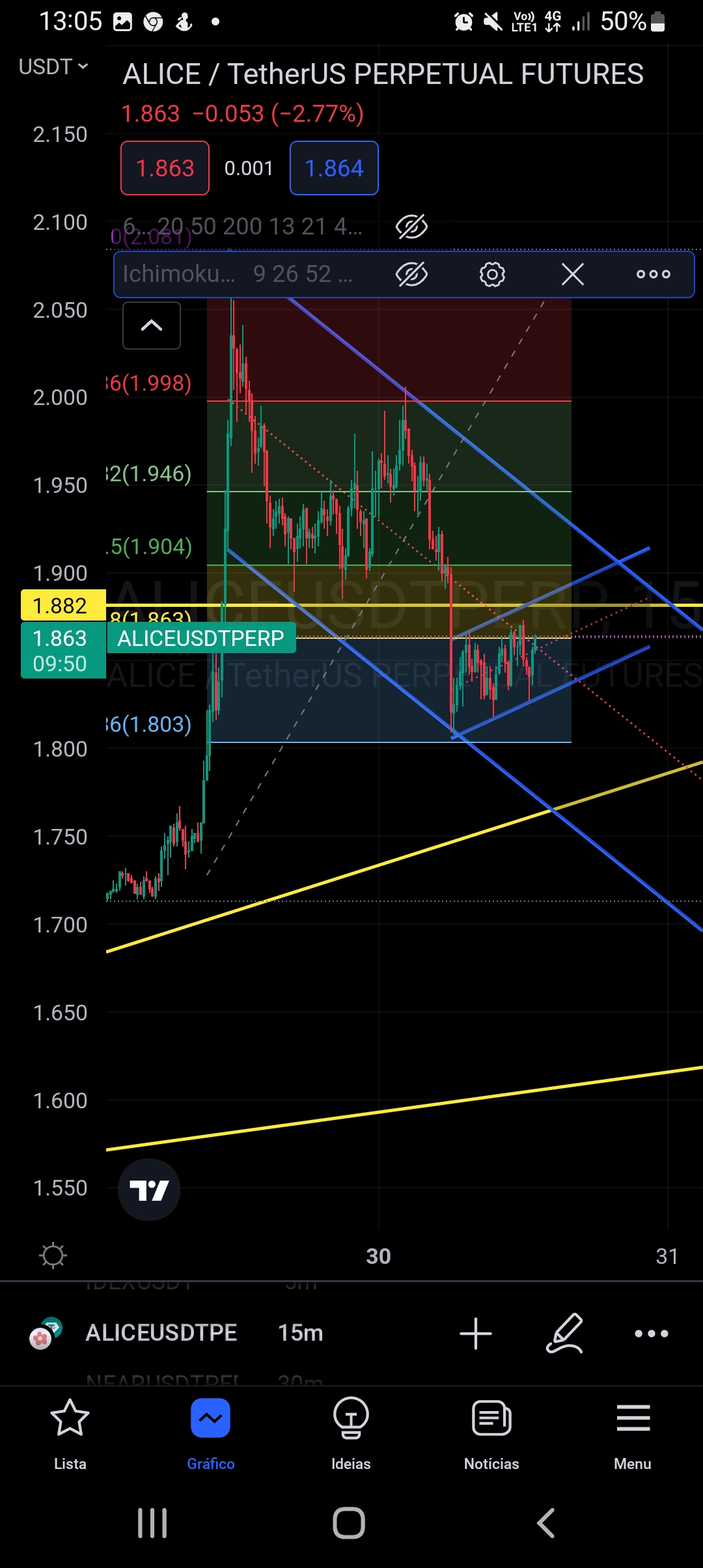Add an indicator with the plus icon
Viewport: 703px width, 1568px height.
pos(476,1333)
